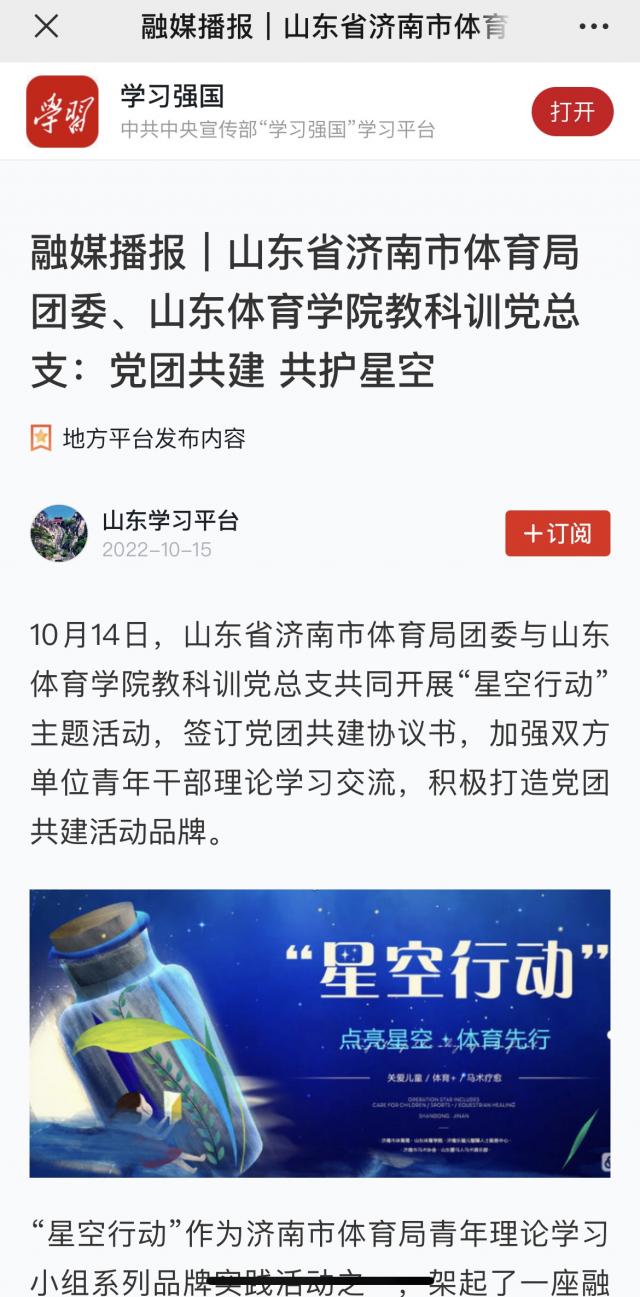Viewport: 640px width, 1297px height.
Task: Open the three-dot more options menu
Action: 593,27
